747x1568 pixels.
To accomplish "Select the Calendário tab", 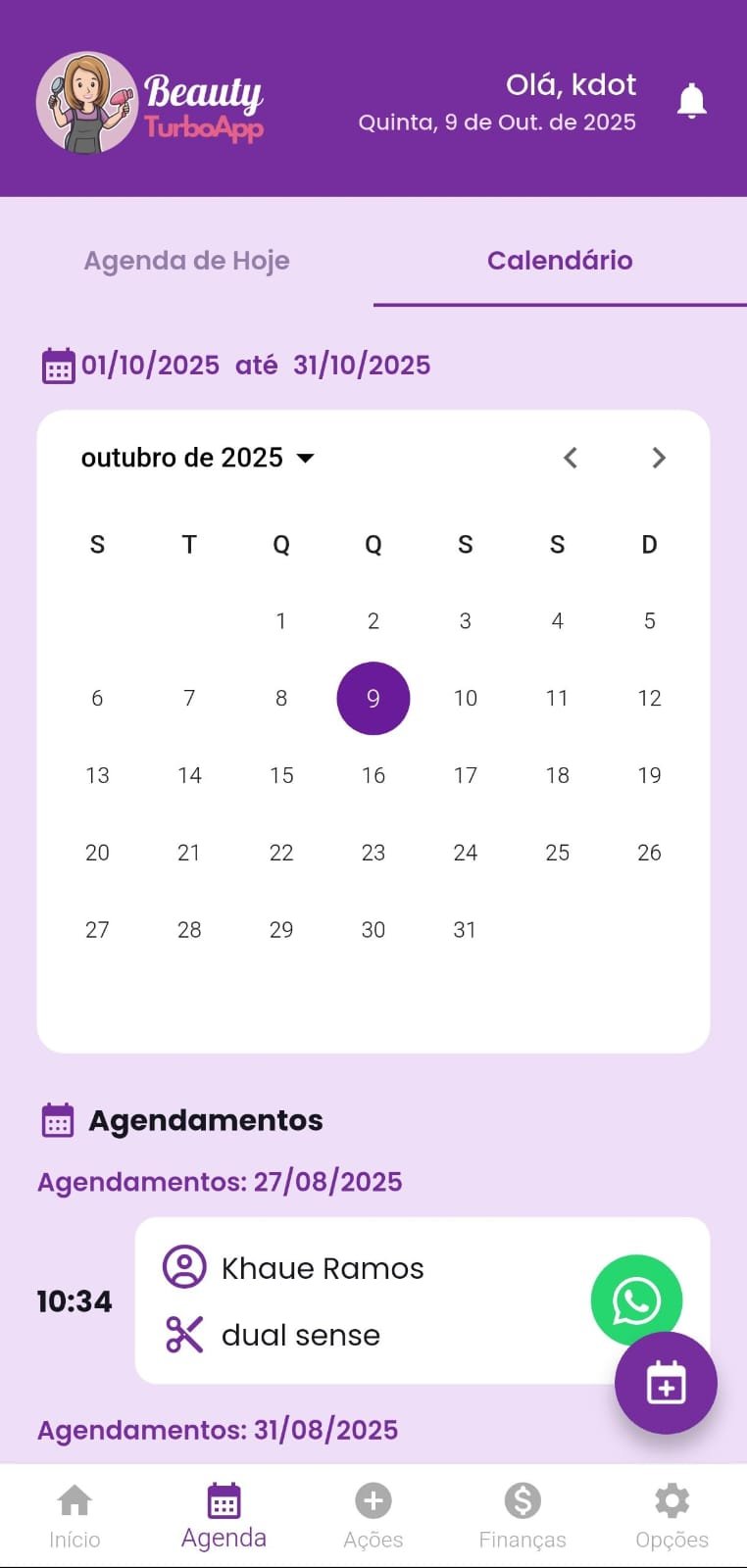I will 560,261.
